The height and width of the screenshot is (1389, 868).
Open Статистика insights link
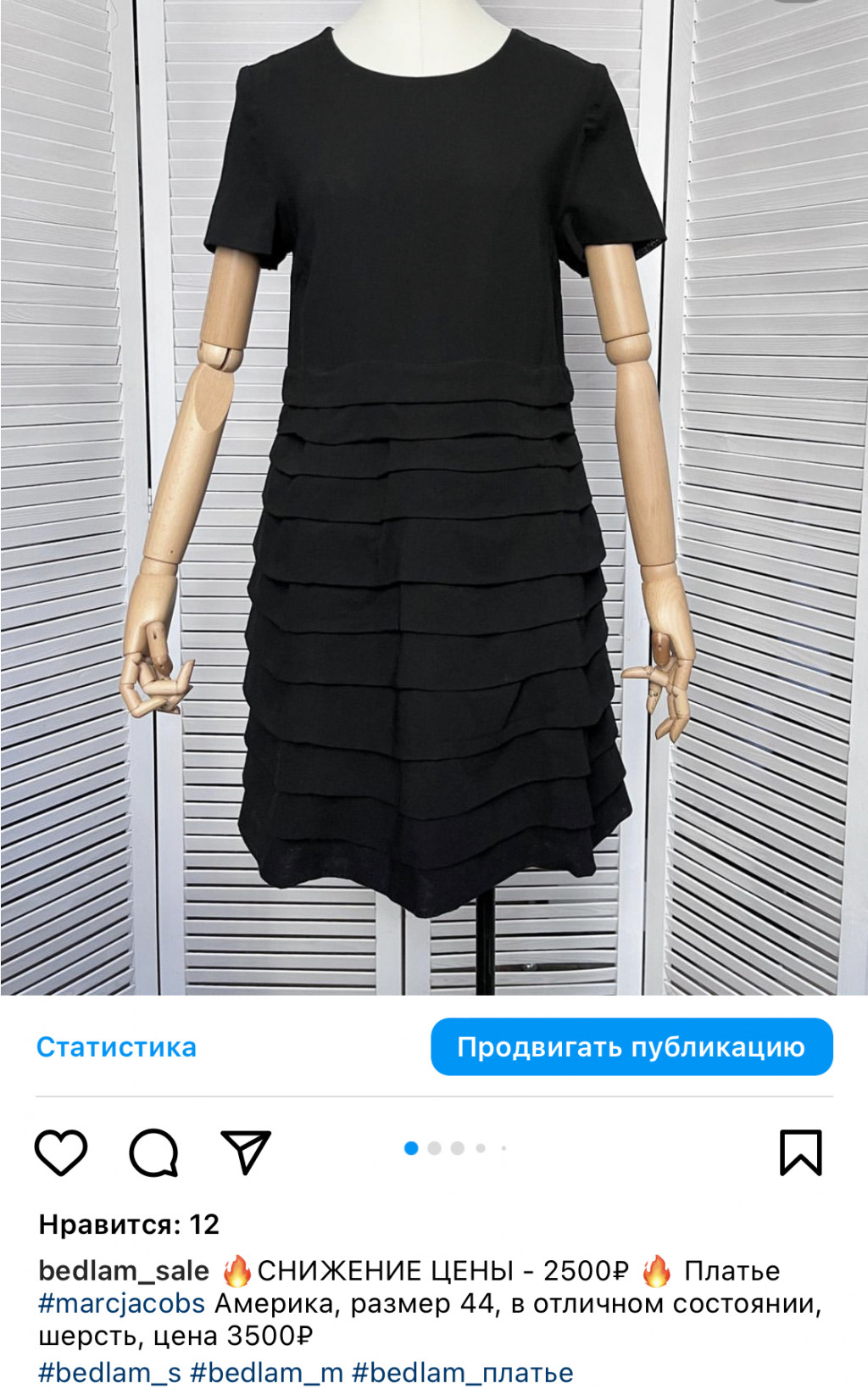(116, 1047)
